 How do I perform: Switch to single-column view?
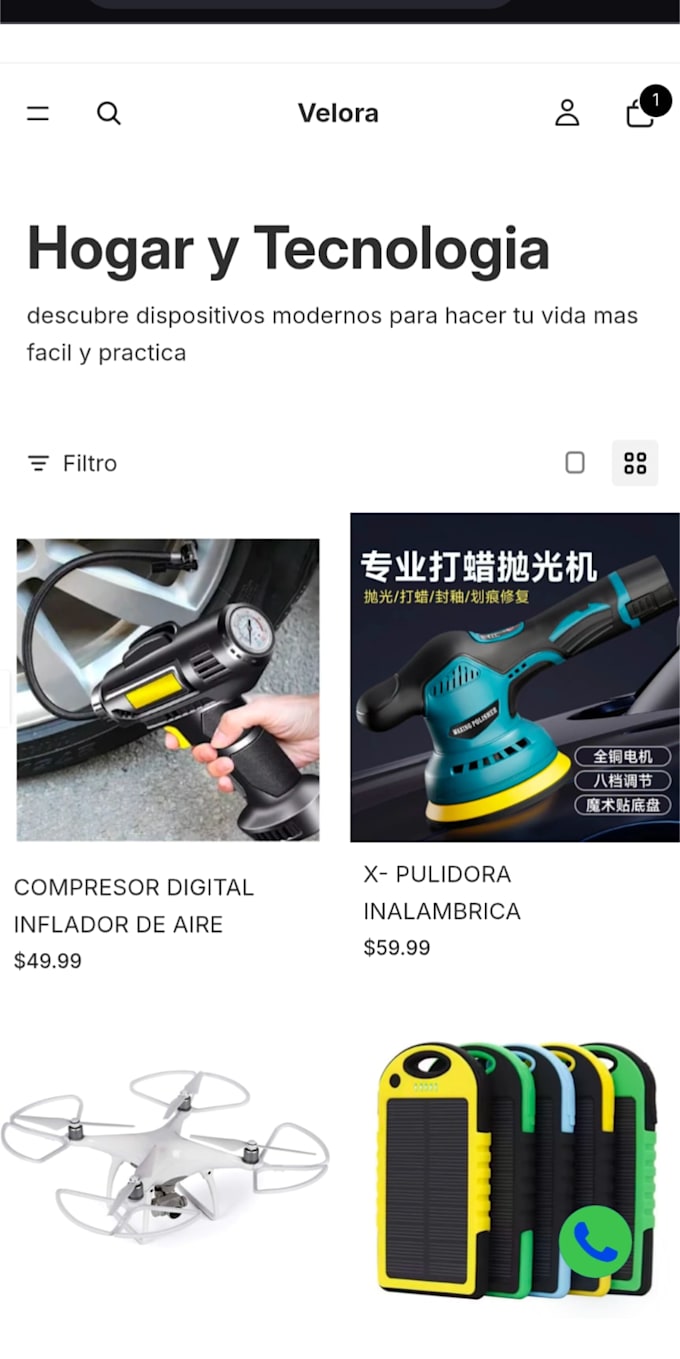pyautogui.click(x=575, y=463)
